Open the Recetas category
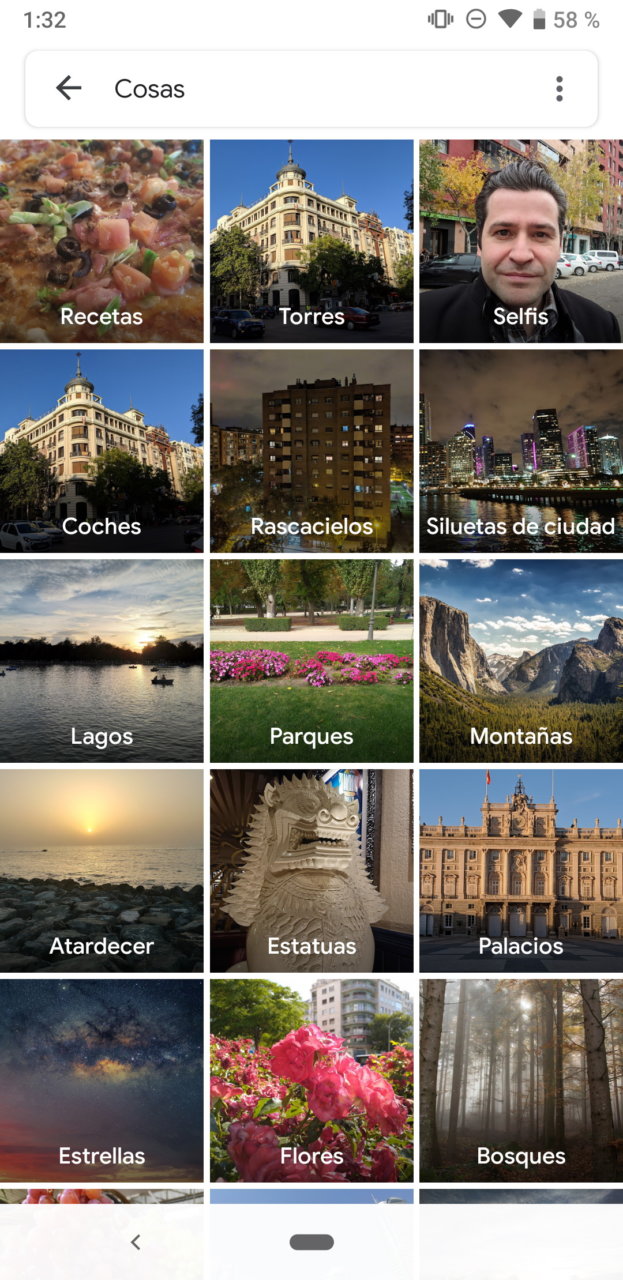623x1280 pixels. [x=102, y=241]
